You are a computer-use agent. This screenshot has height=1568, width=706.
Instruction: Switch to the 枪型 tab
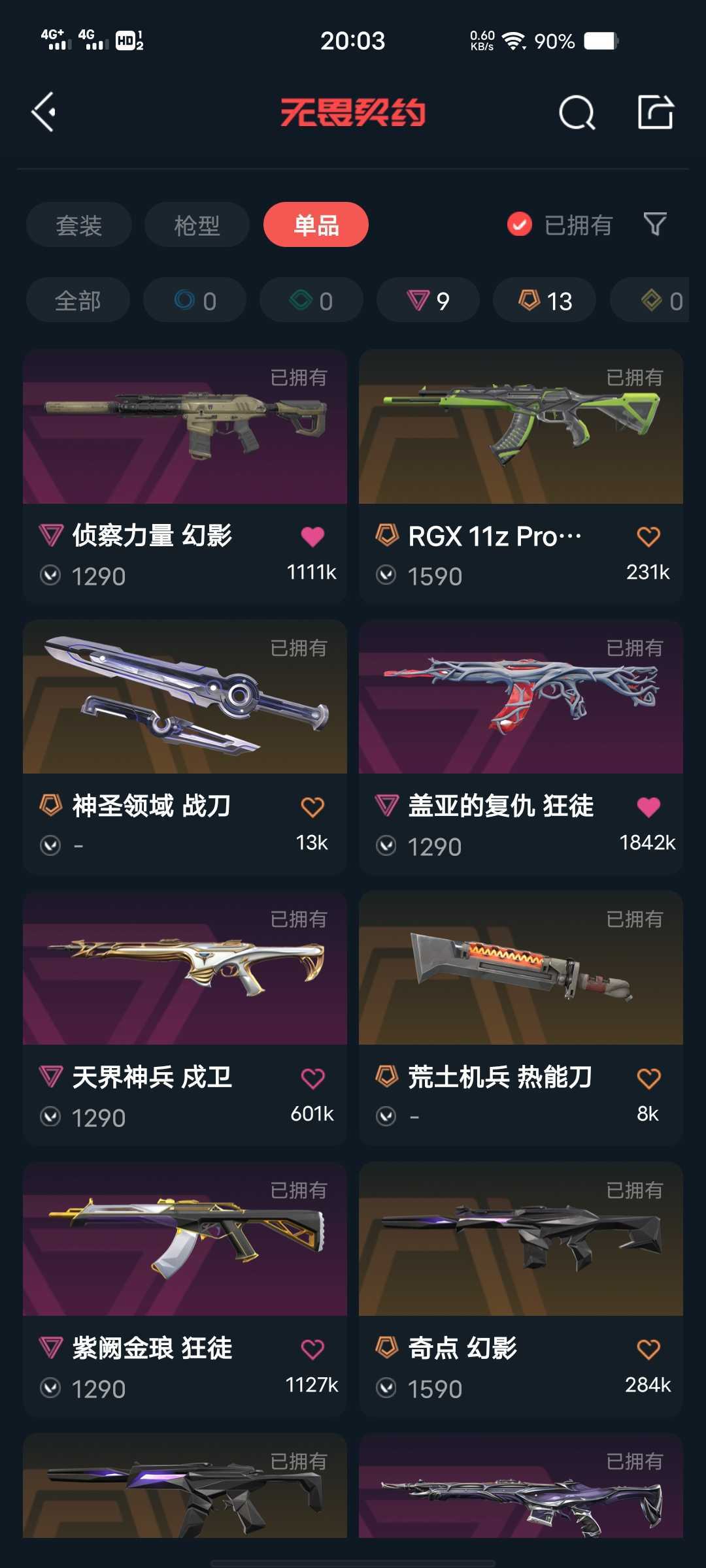[x=197, y=225]
